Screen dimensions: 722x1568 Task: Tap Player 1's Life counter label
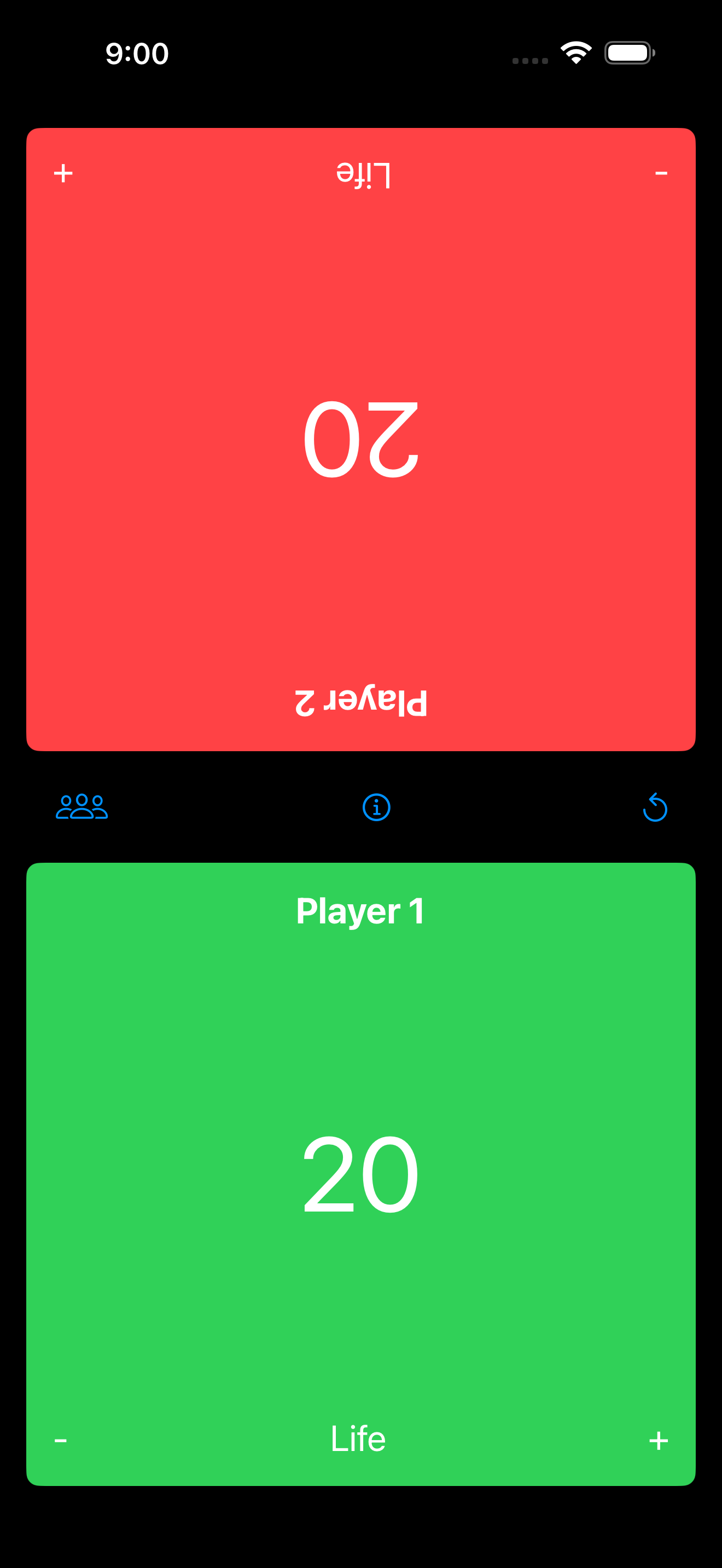point(358,1439)
